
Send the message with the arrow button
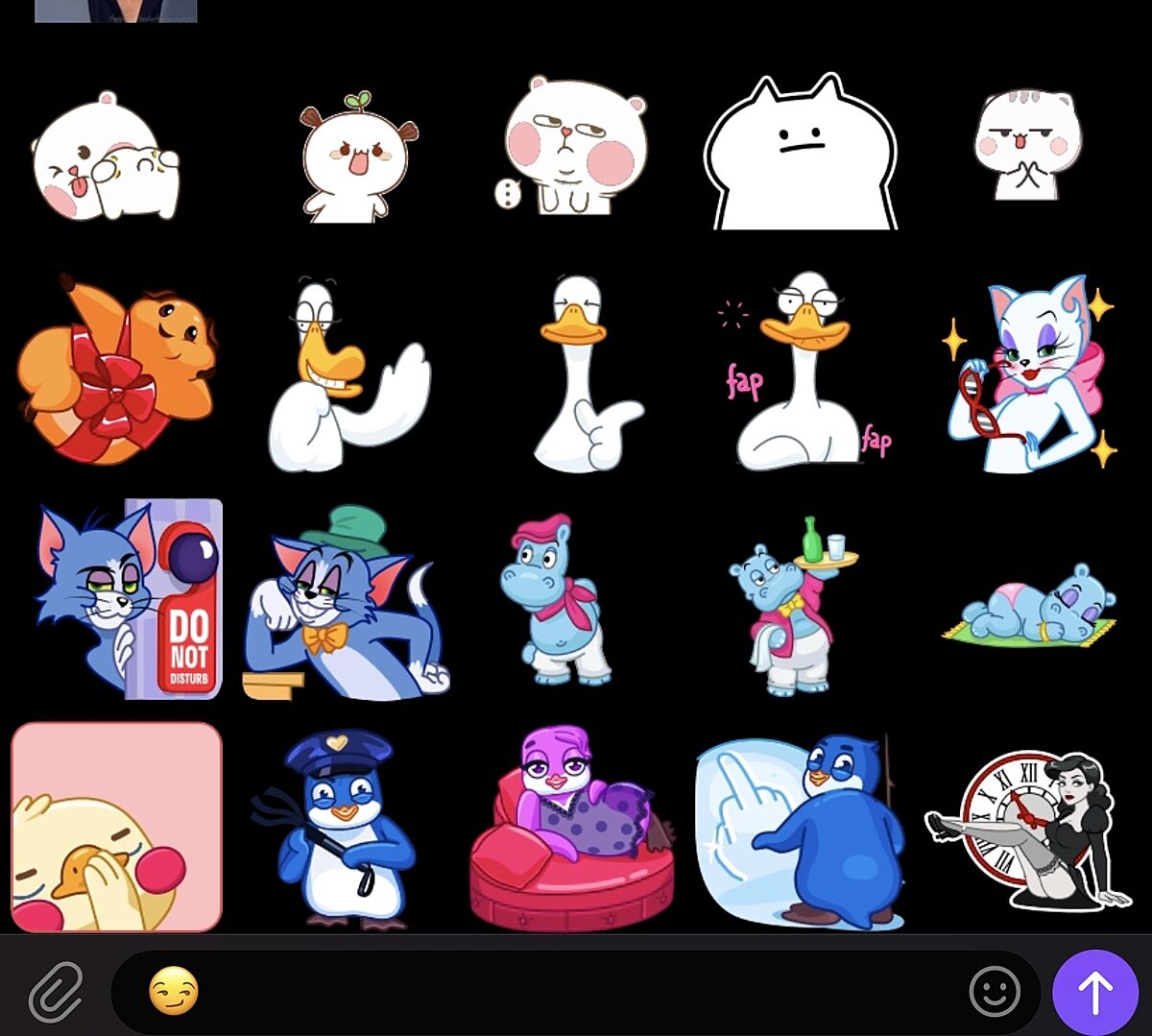pyautogui.click(x=1095, y=992)
